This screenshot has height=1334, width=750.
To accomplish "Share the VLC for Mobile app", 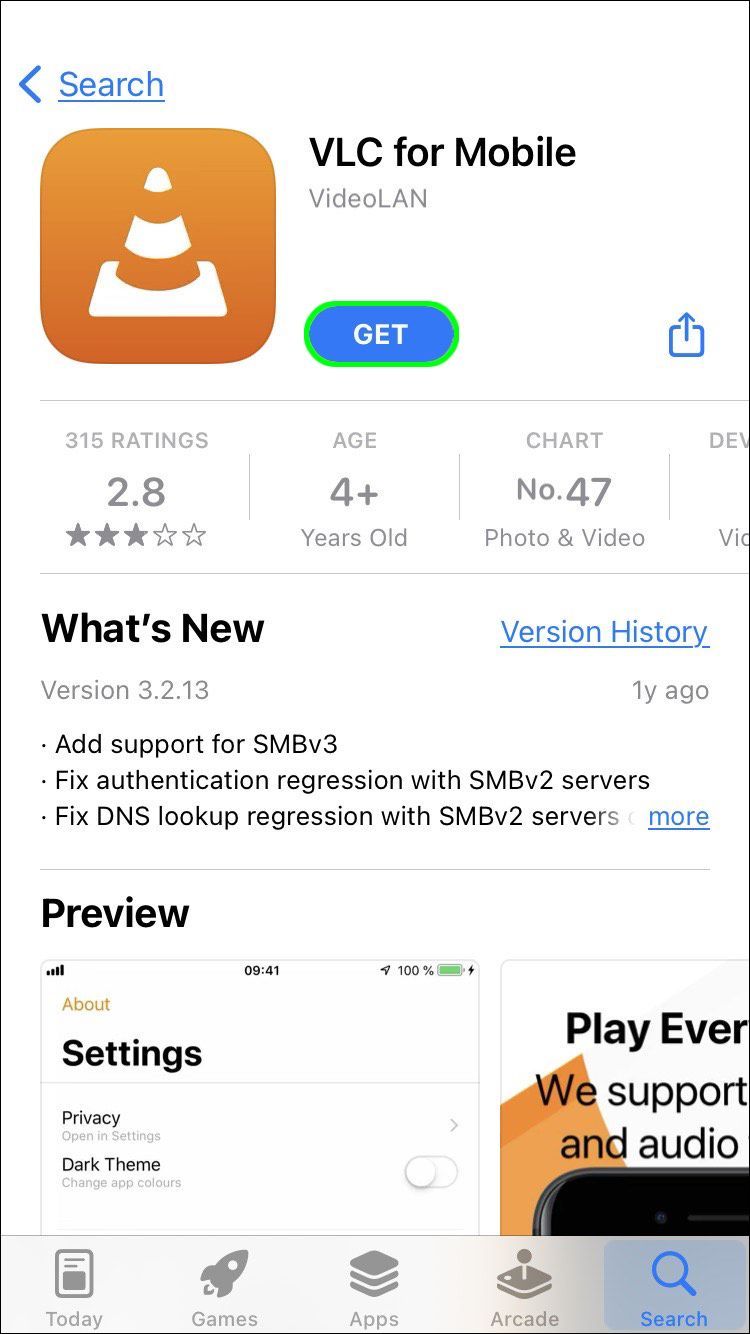I will tap(686, 334).
